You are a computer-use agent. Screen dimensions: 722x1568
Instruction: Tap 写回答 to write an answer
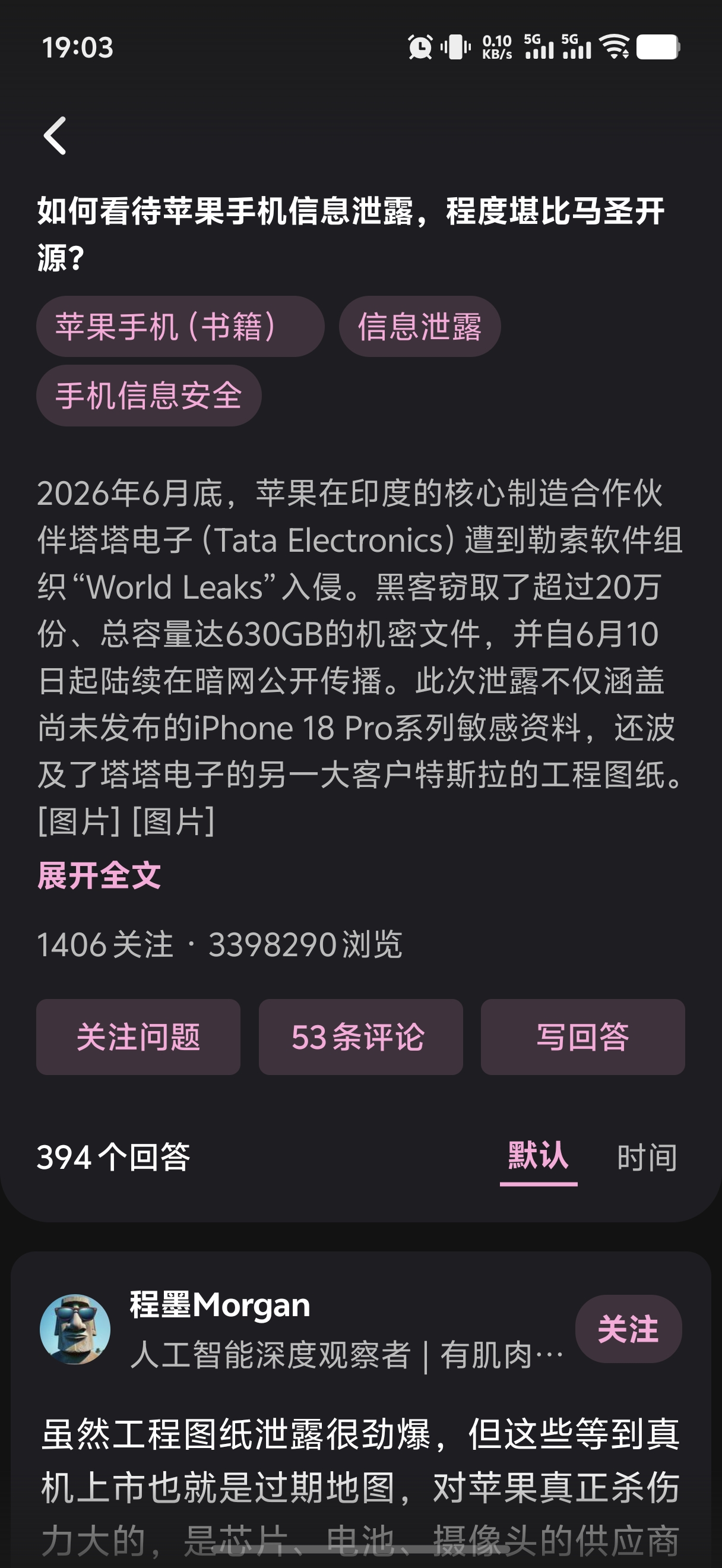pos(582,1036)
